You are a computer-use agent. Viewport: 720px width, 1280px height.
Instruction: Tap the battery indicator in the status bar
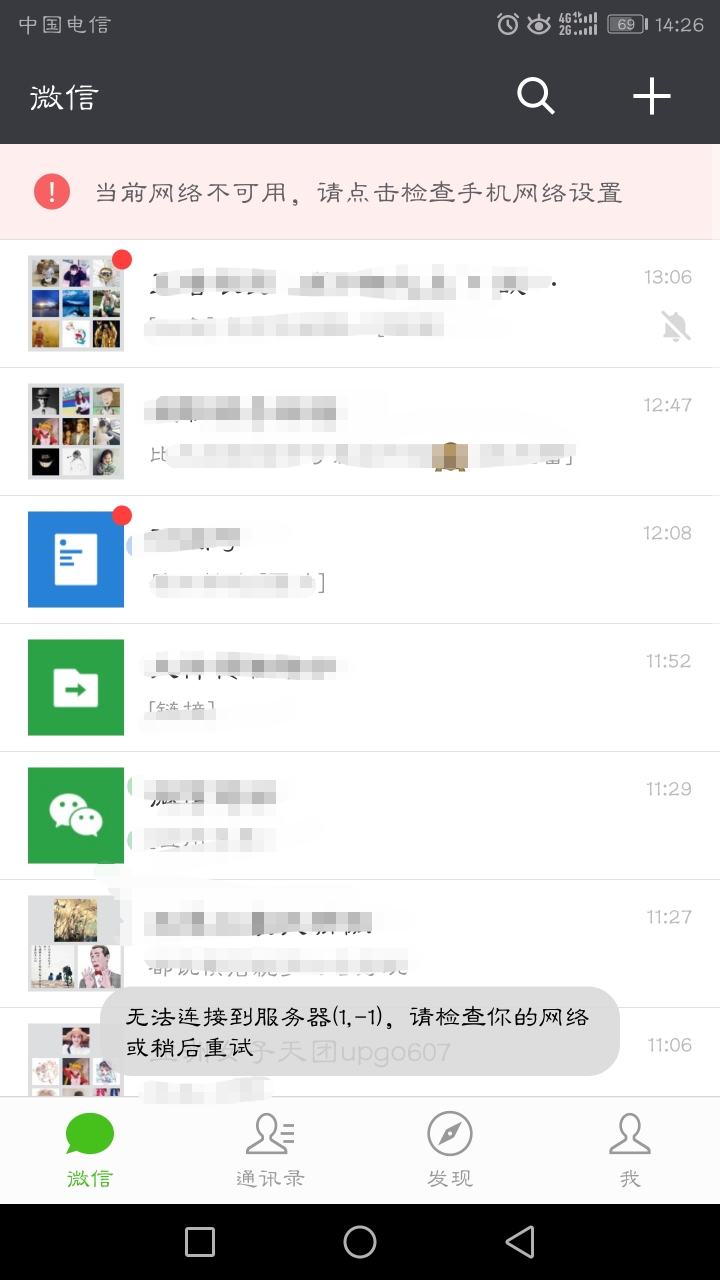[629, 27]
